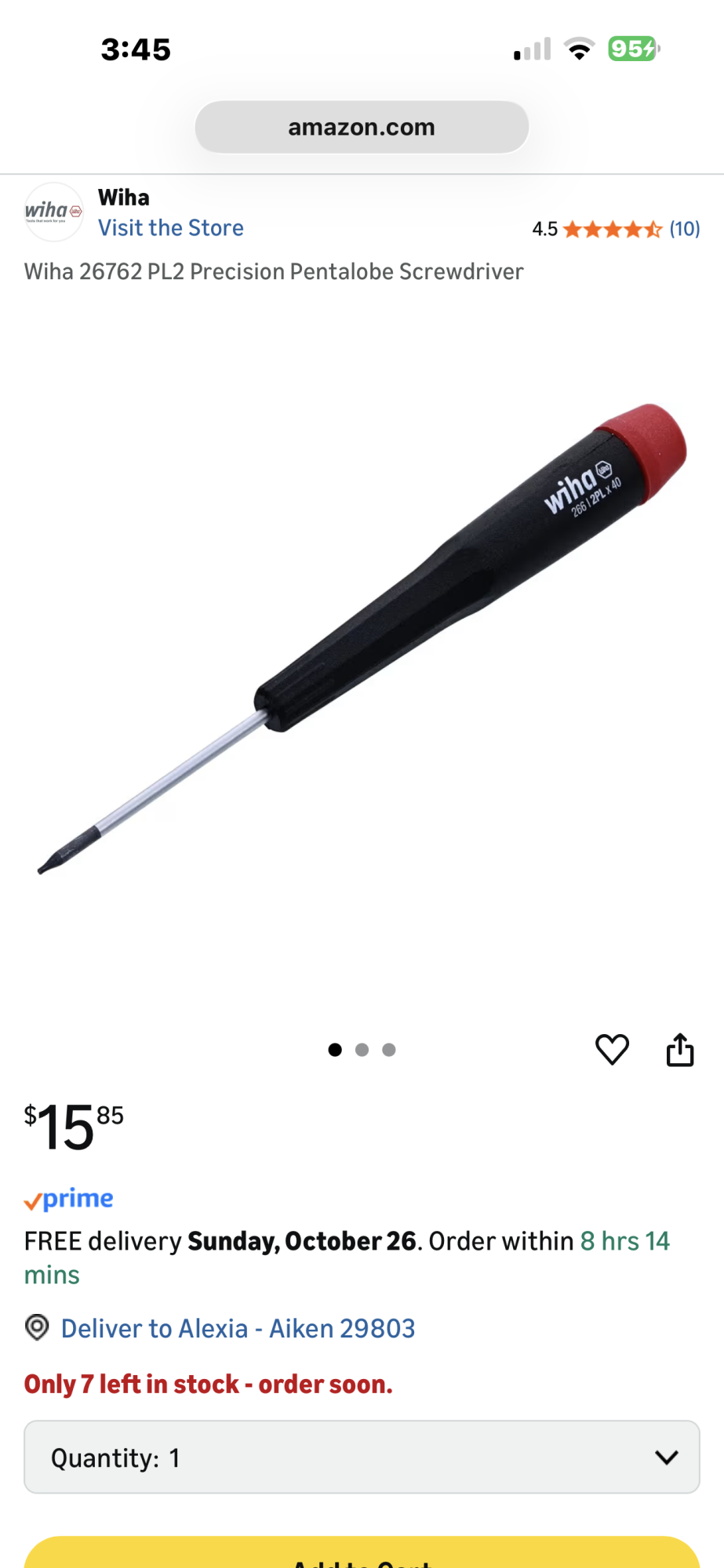Open the Wiha screwdriver product image
The width and height of the screenshot is (724, 1568).
click(x=362, y=639)
